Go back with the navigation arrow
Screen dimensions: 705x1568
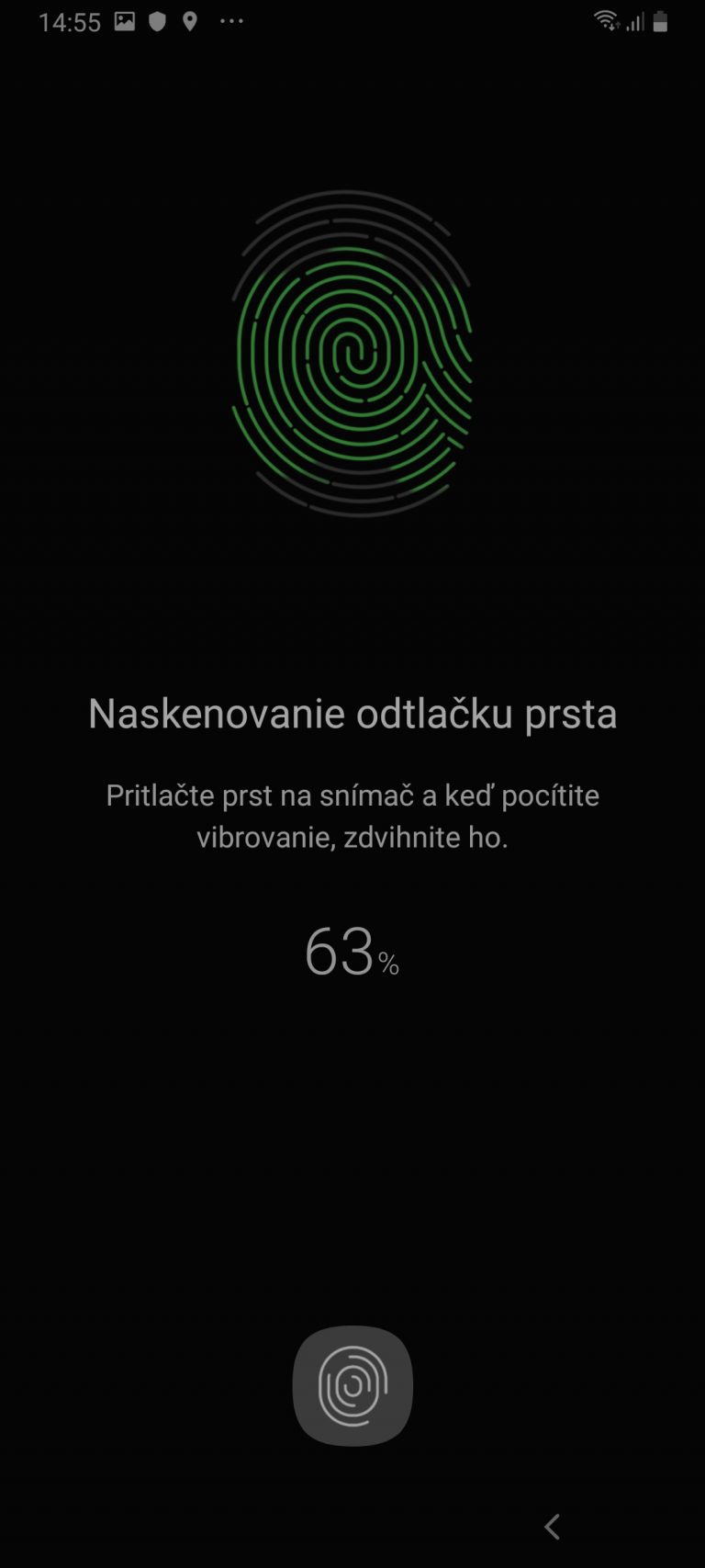click(x=552, y=1527)
